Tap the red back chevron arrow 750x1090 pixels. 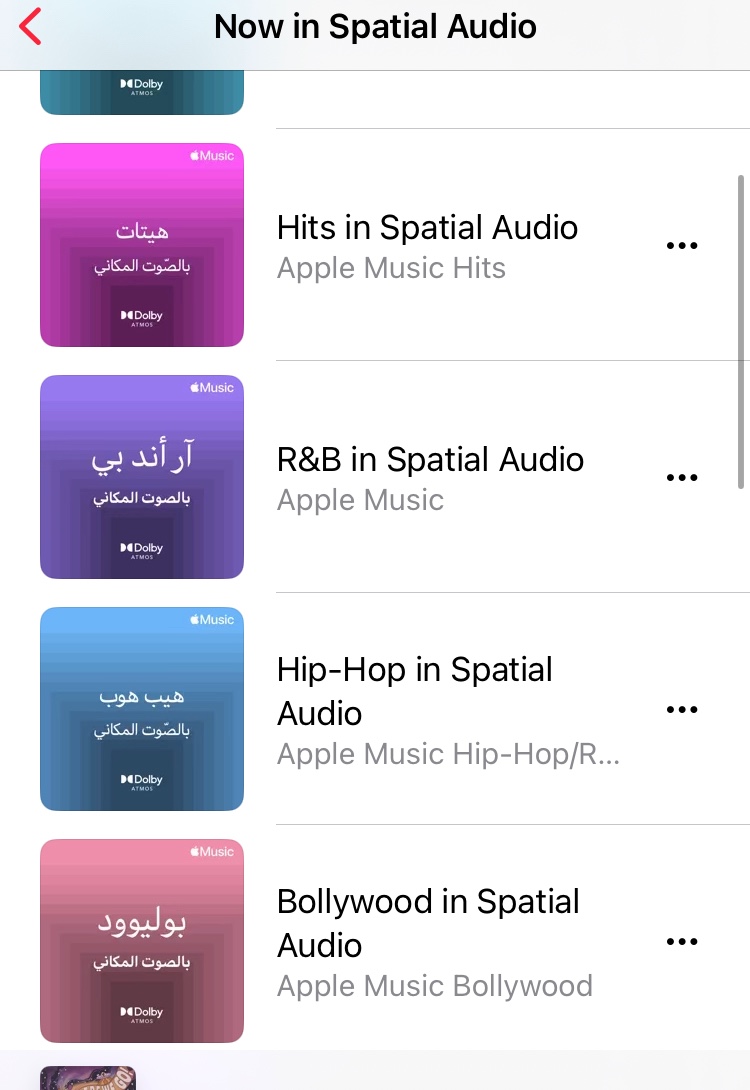[x=28, y=26]
